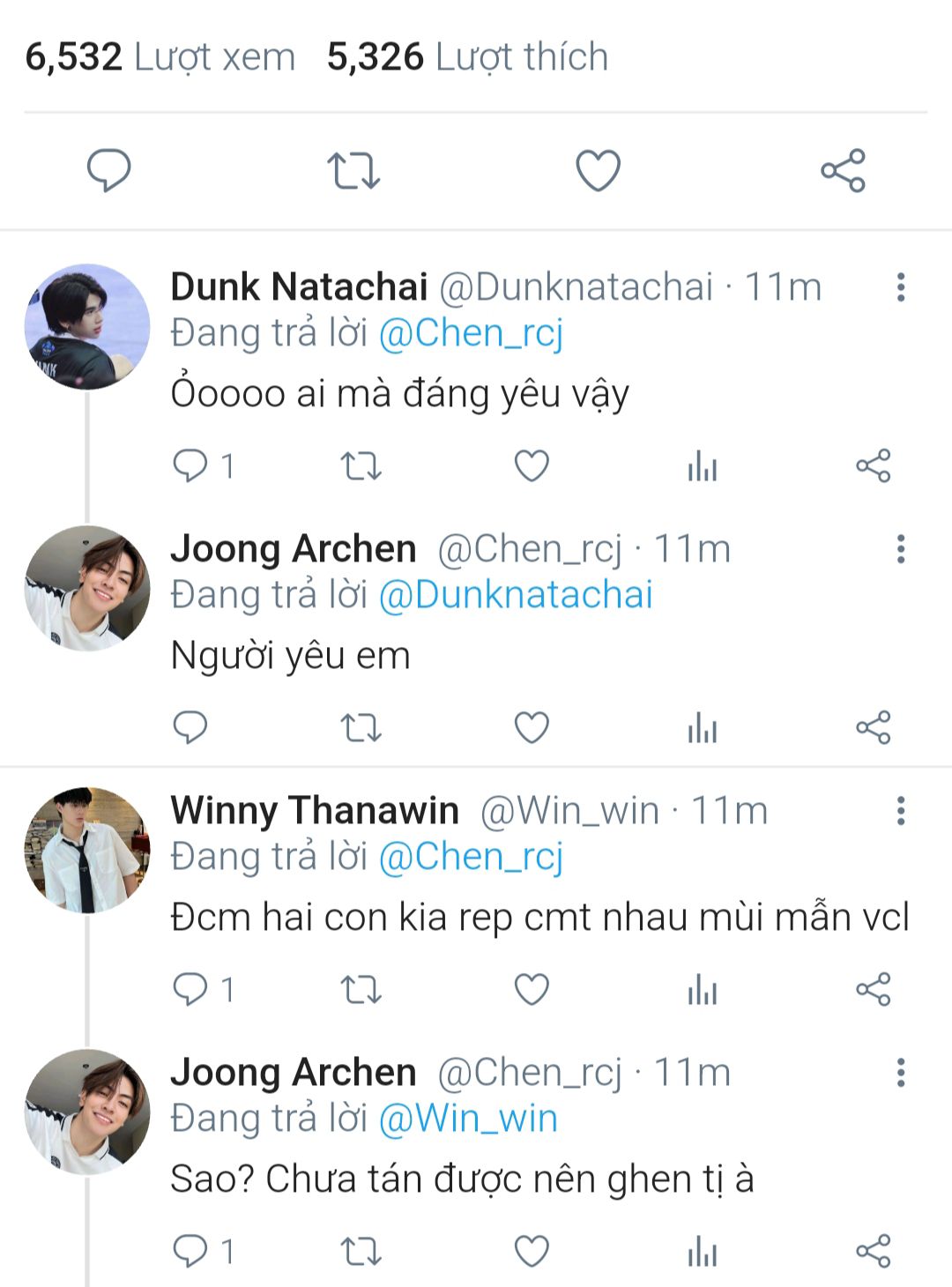The image size is (952, 1287).
Task: Like the main tweet
Action: (x=598, y=170)
